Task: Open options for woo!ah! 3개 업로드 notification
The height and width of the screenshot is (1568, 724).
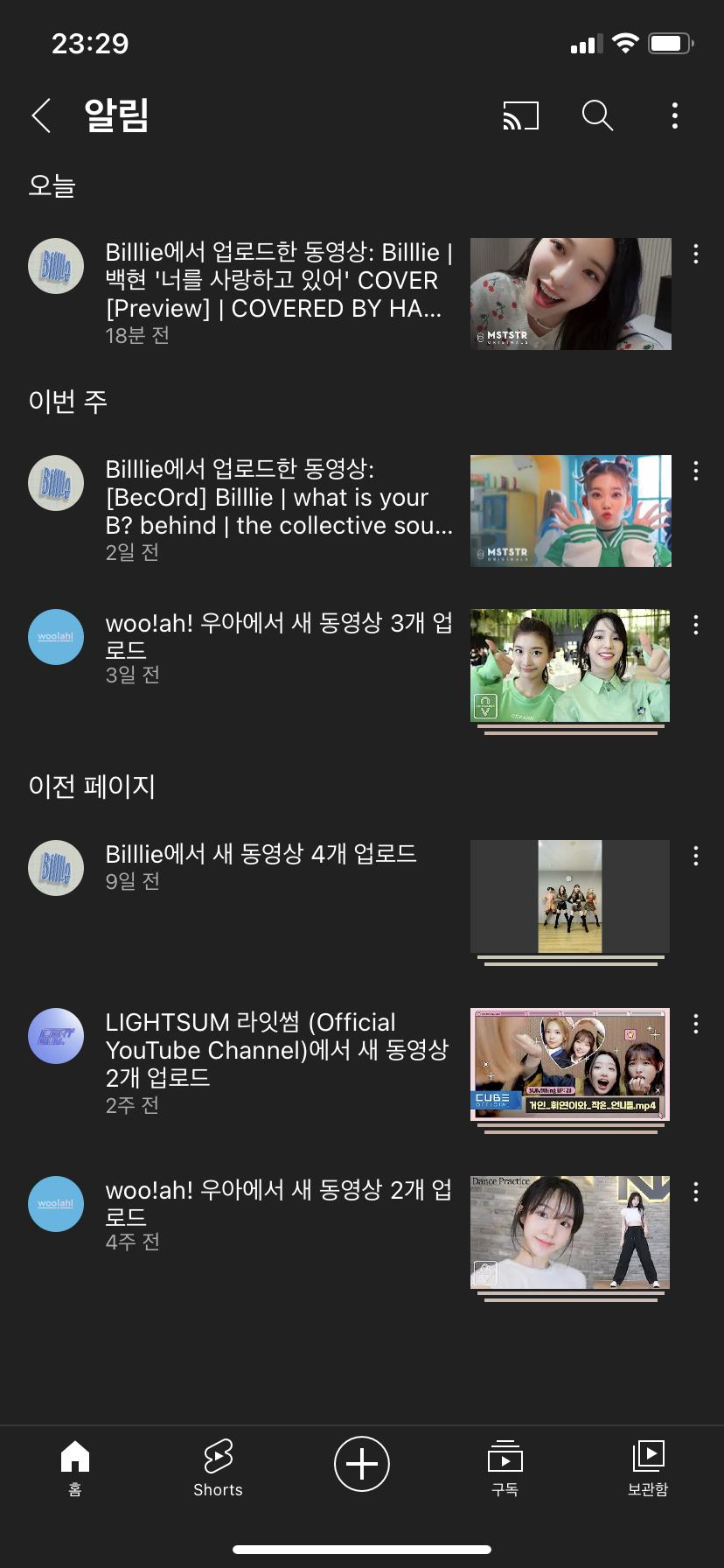Action: tap(695, 625)
